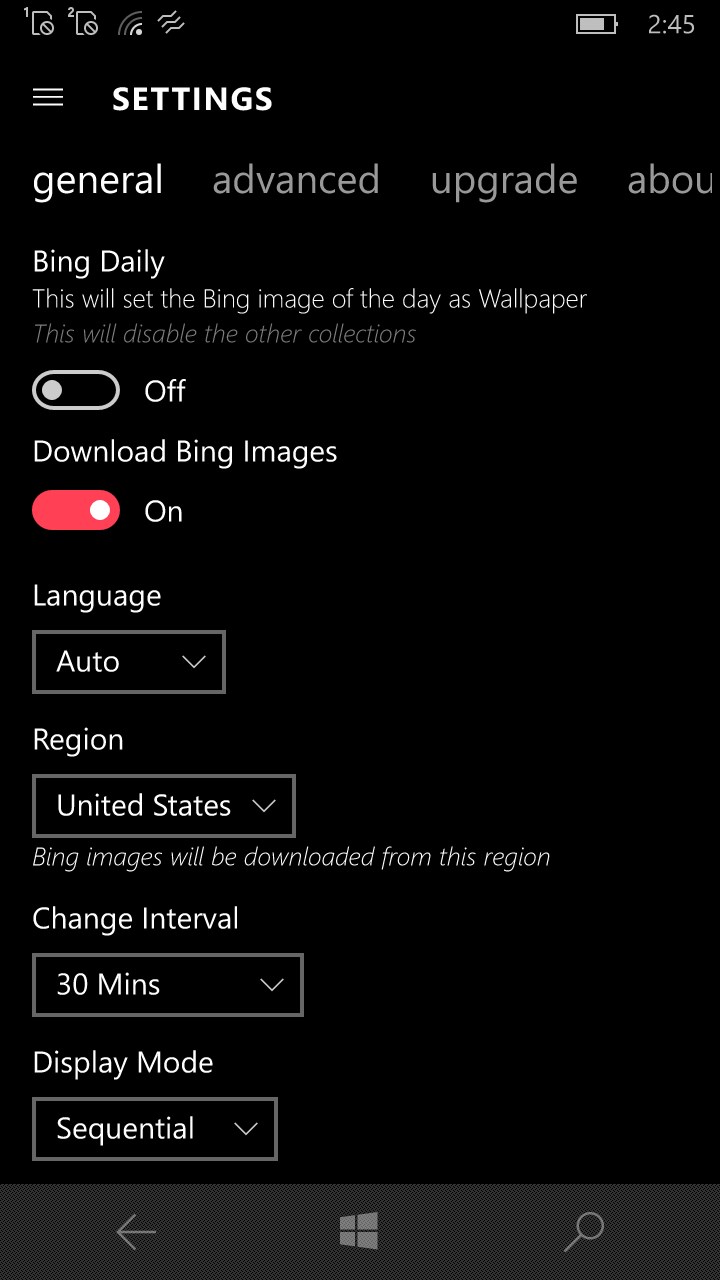This screenshot has height=1280, width=720.
Task: Select the general tab
Action: 98,181
